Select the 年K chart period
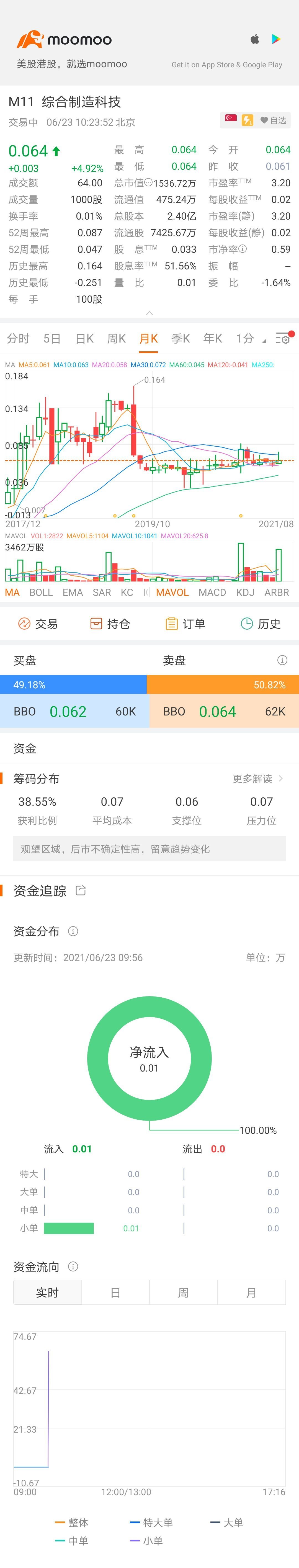 click(213, 338)
